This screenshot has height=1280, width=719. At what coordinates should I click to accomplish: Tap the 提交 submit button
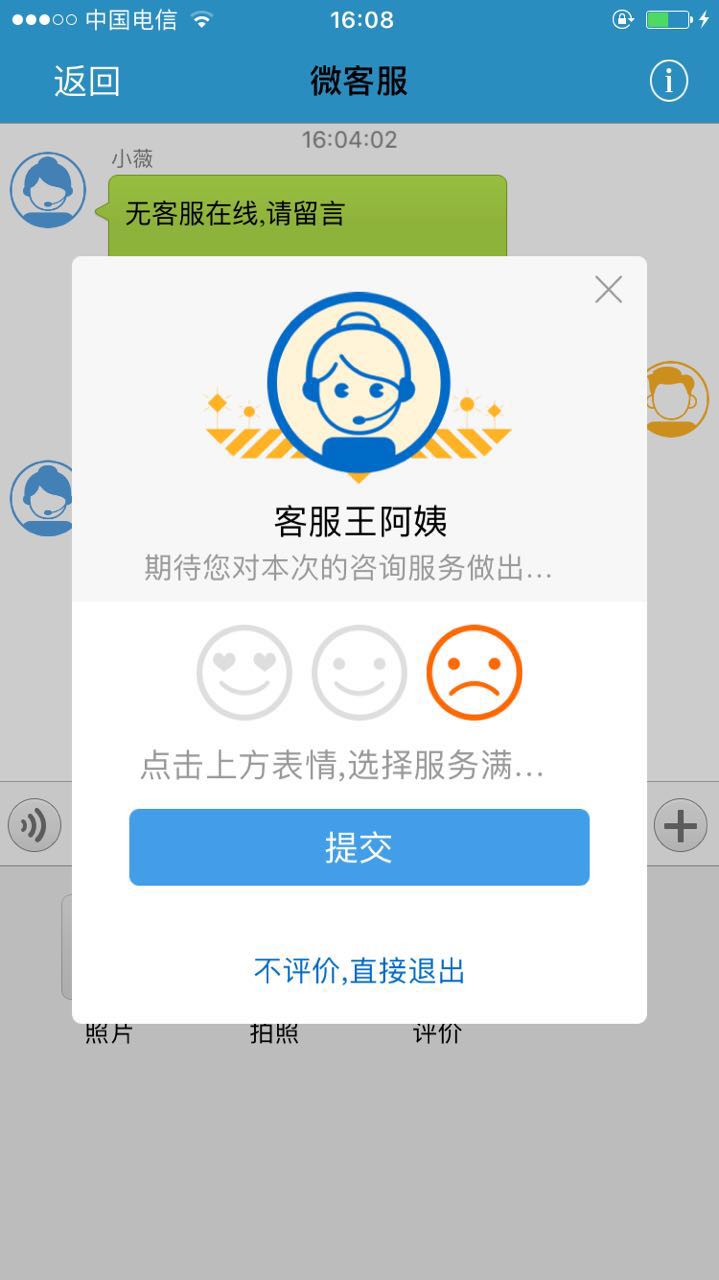tap(359, 847)
